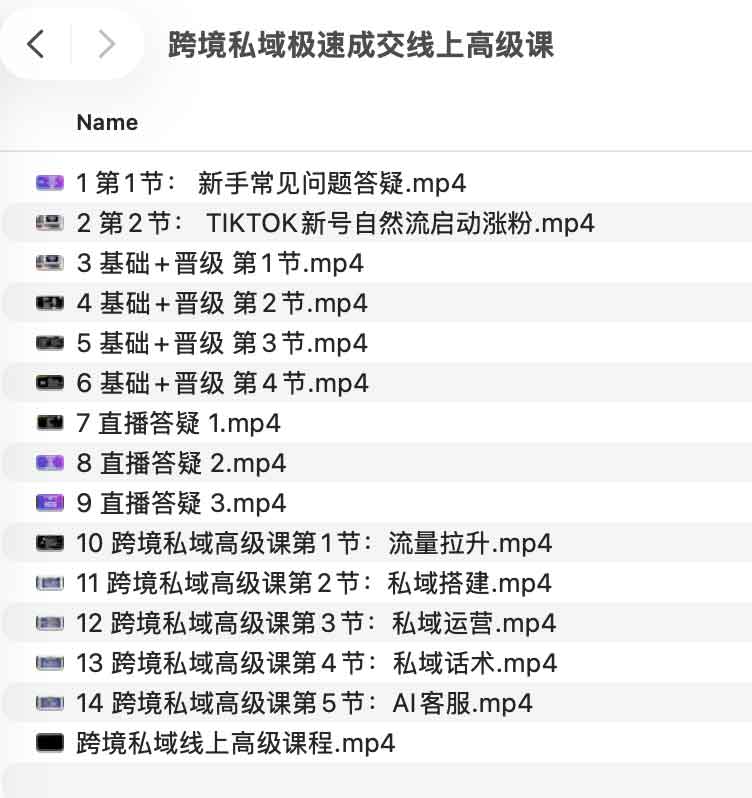Image resolution: width=752 pixels, height=798 pixels.
Task: Click the 跨境私域极速成交线上高级课 folder title
Action: click(x=361, y=45)
